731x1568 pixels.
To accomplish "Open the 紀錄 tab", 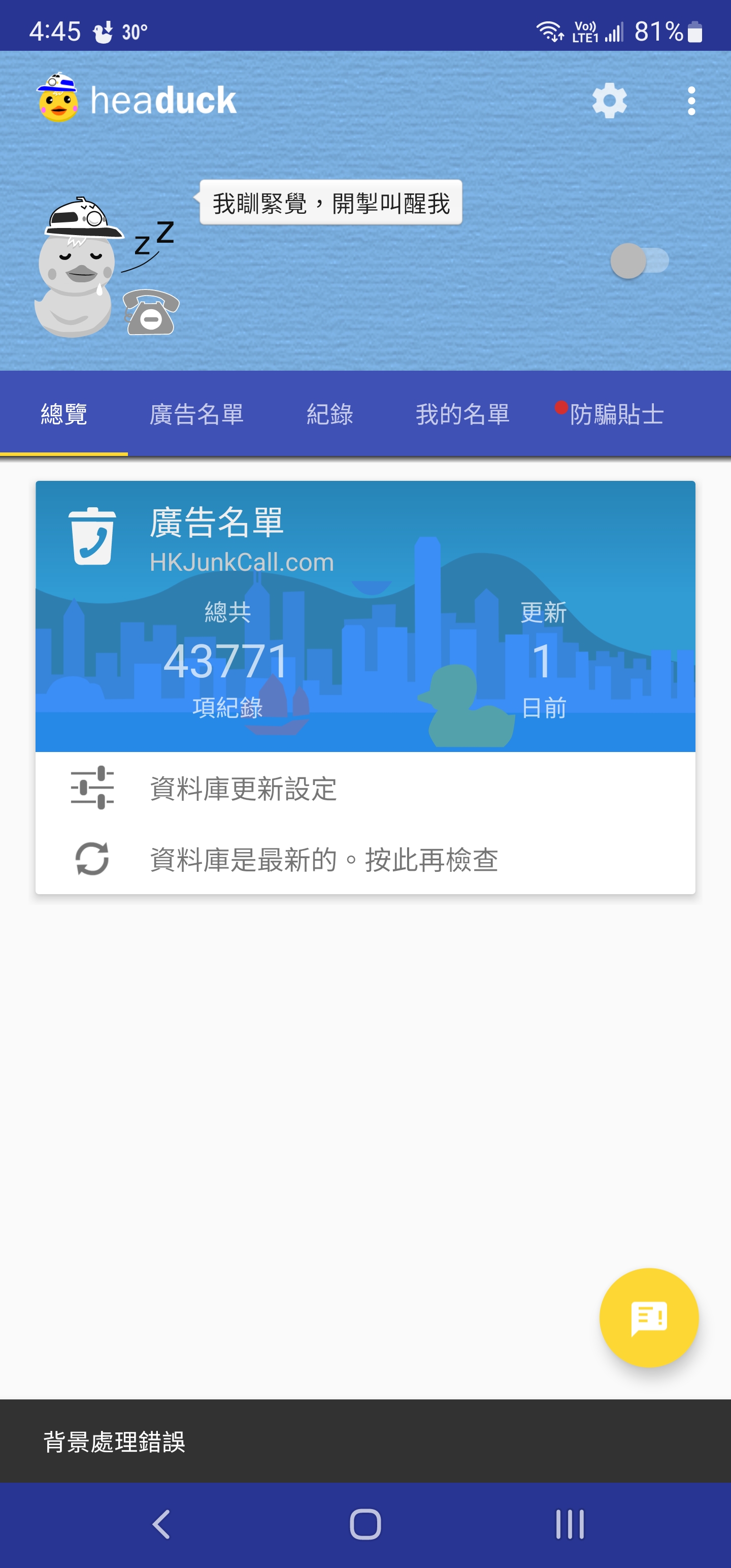I will click(329, 414).
